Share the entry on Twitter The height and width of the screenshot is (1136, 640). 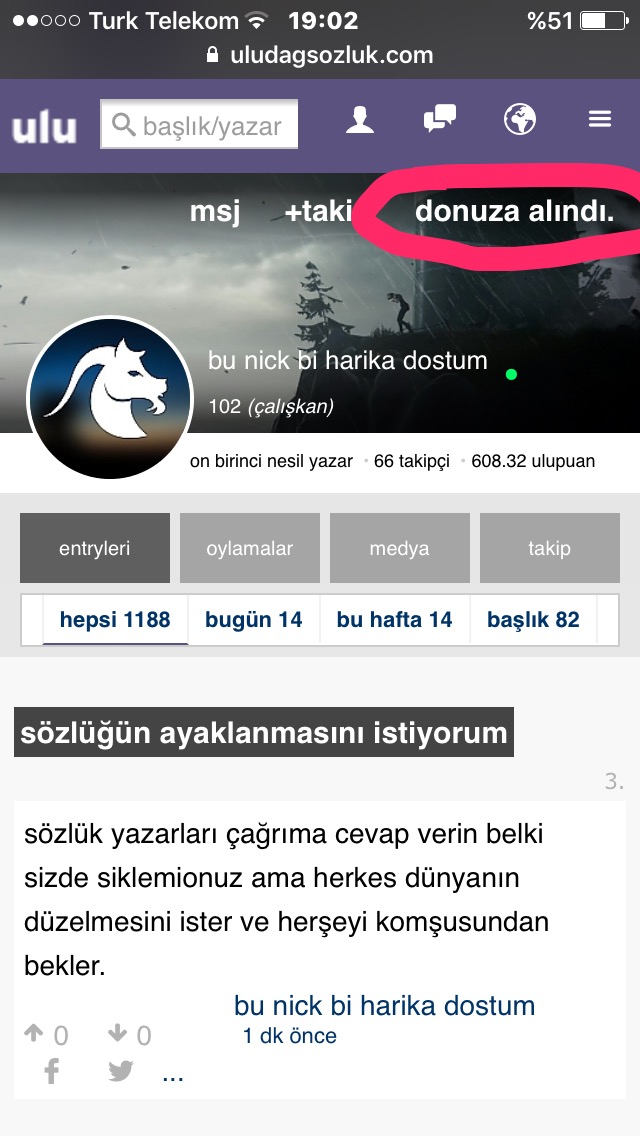pyautogui.click(x=121, y=1072)
